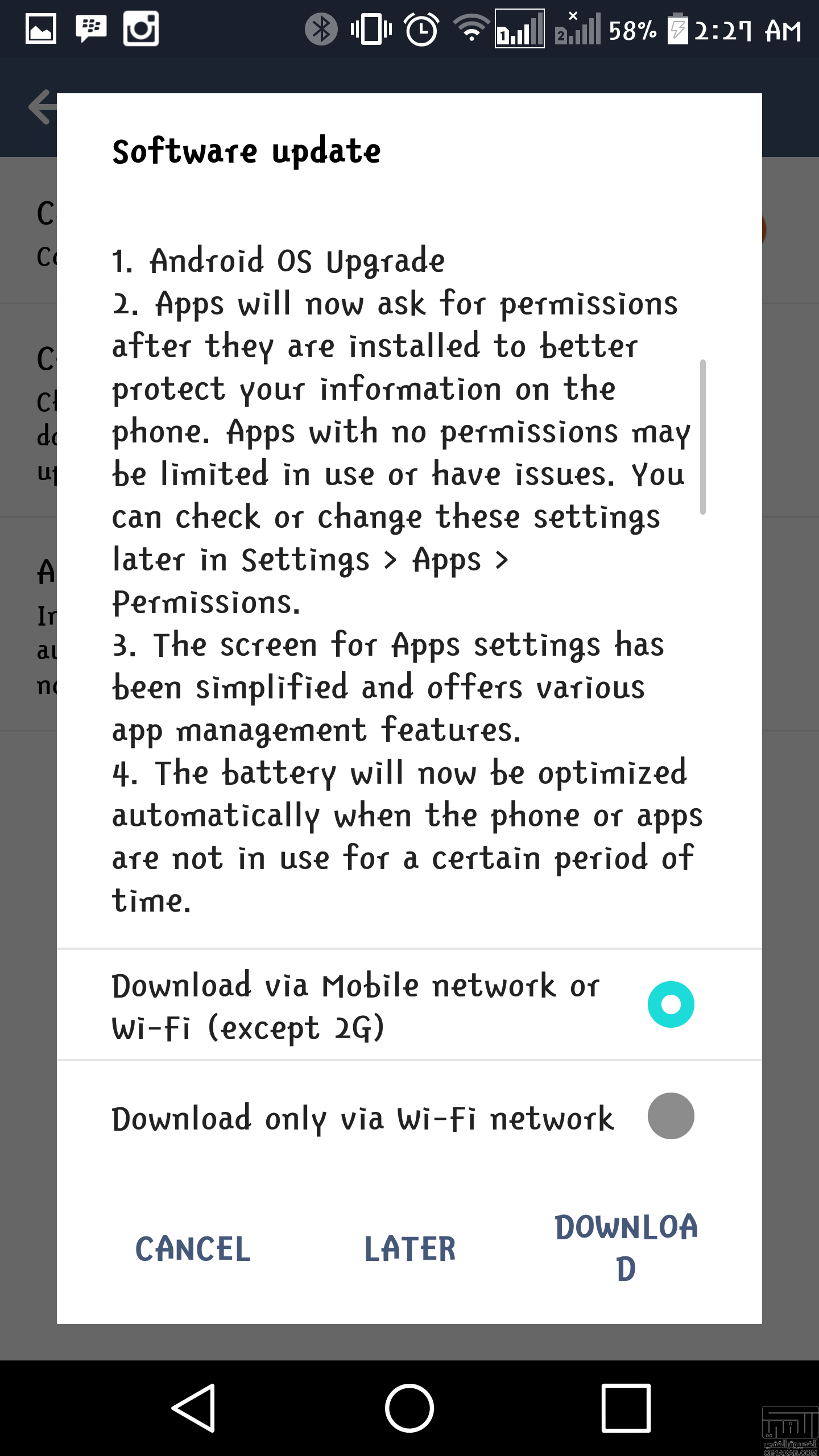Open recent apps overview

(x=626, y=1408)
